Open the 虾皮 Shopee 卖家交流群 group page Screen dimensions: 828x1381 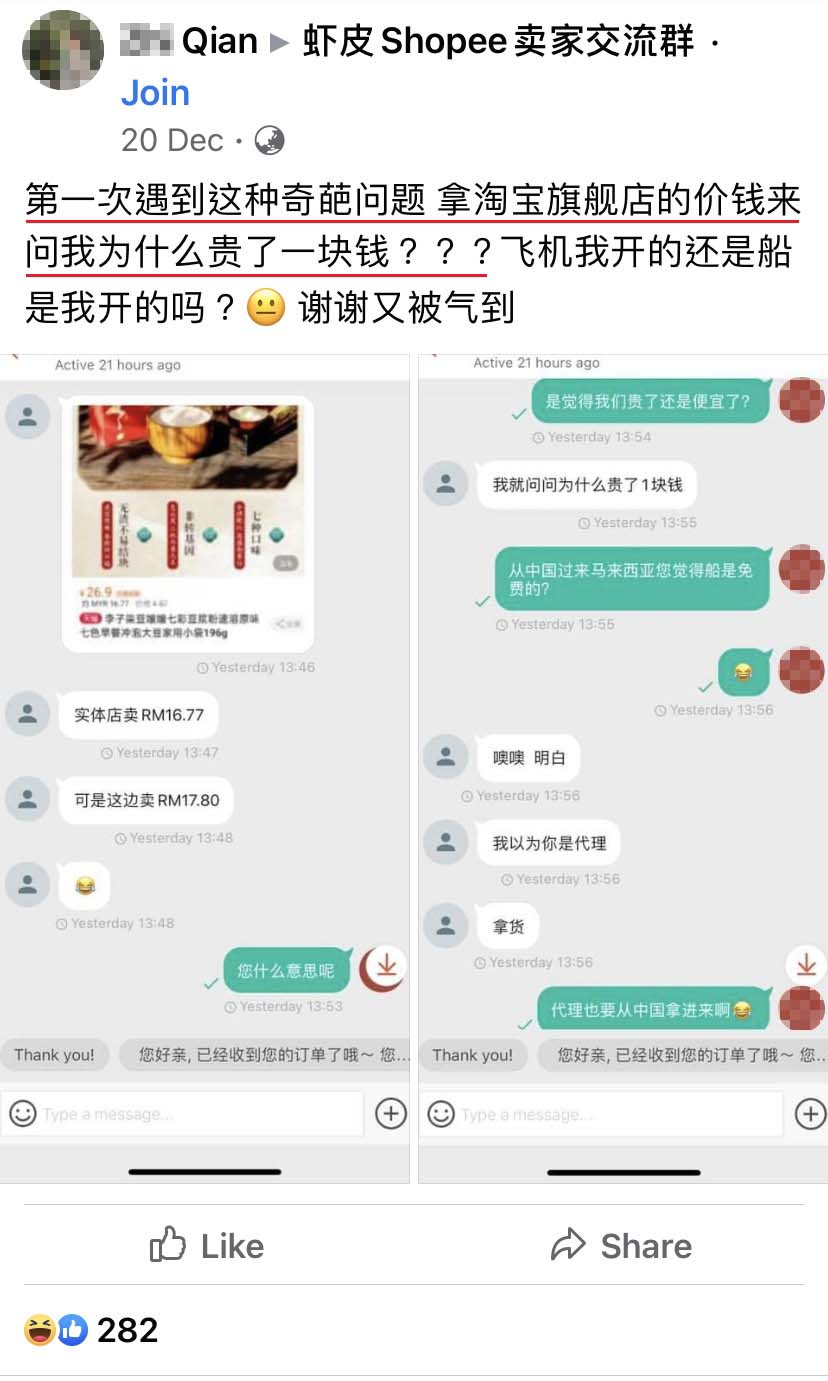498,41
